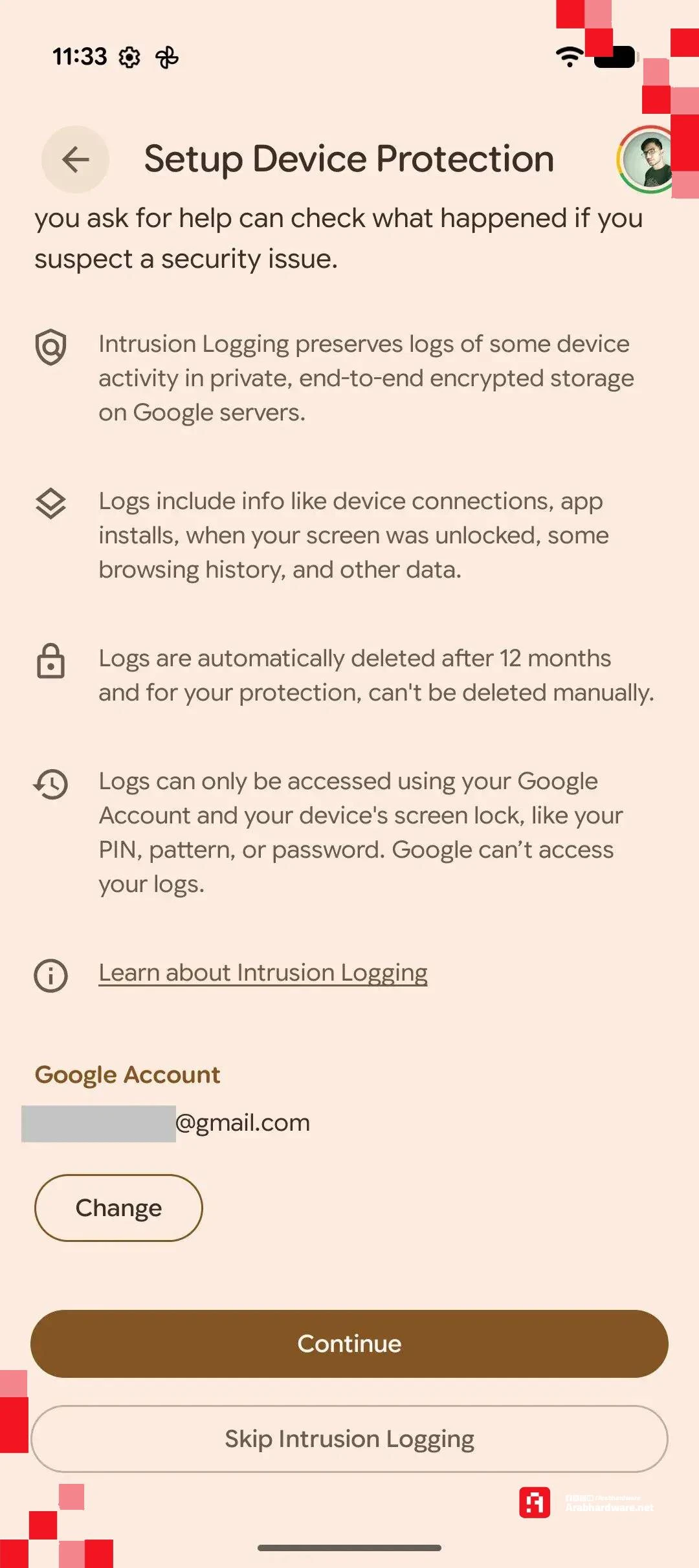Viewport: 699px width, 1568px height.
Task: Open Learn about Intrusion Logging link
Action: [x=263, y=973]
